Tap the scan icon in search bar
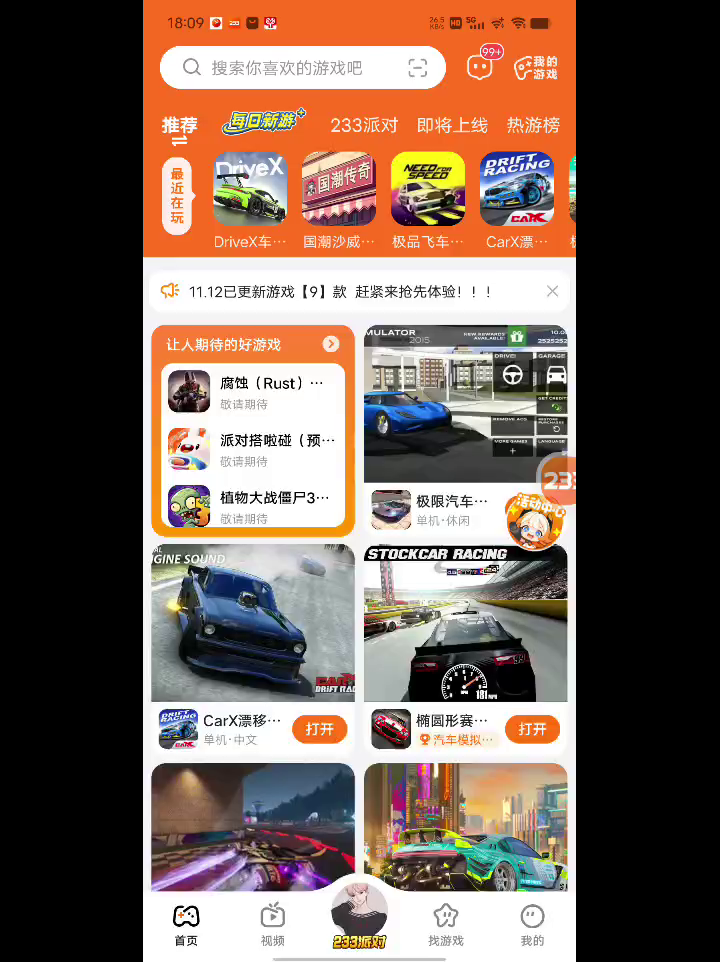The image size is (720, 962). tap(418, 68)
